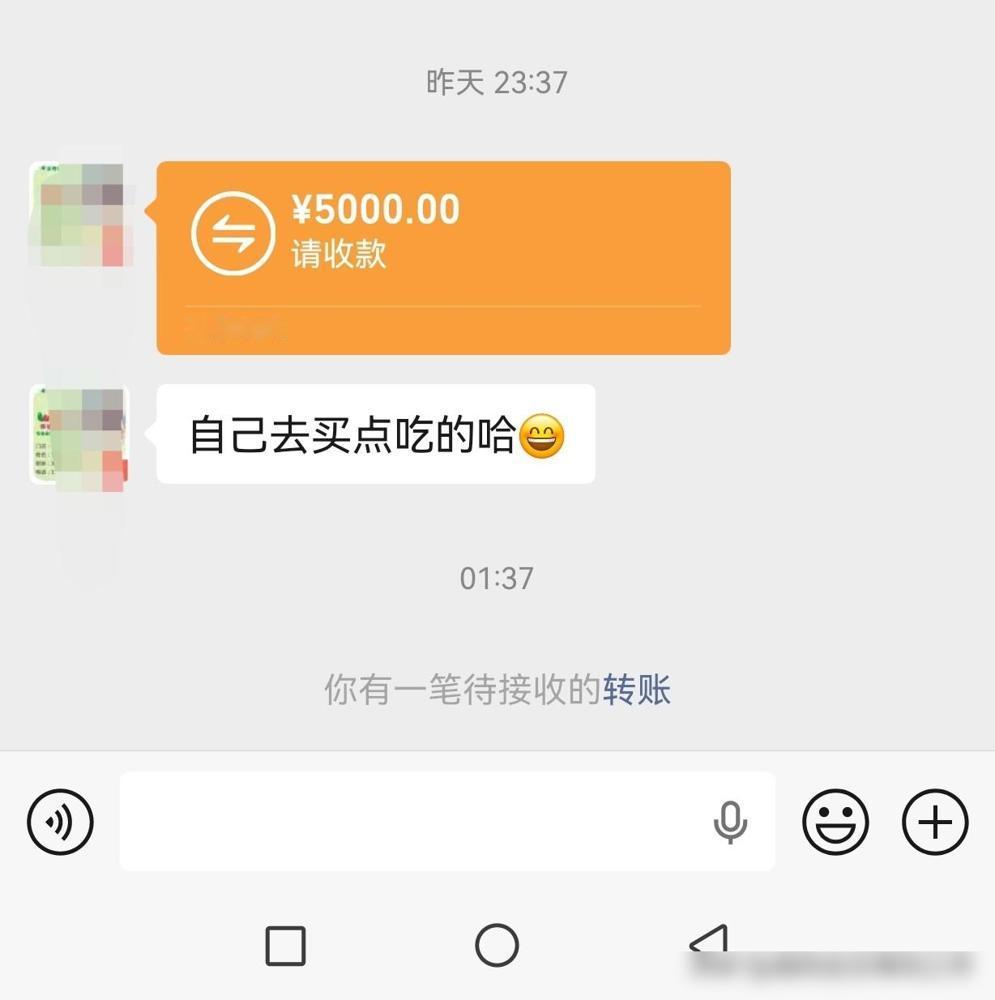
Task: Tap the 01:37 time label
Action: [x=497, y=577]
